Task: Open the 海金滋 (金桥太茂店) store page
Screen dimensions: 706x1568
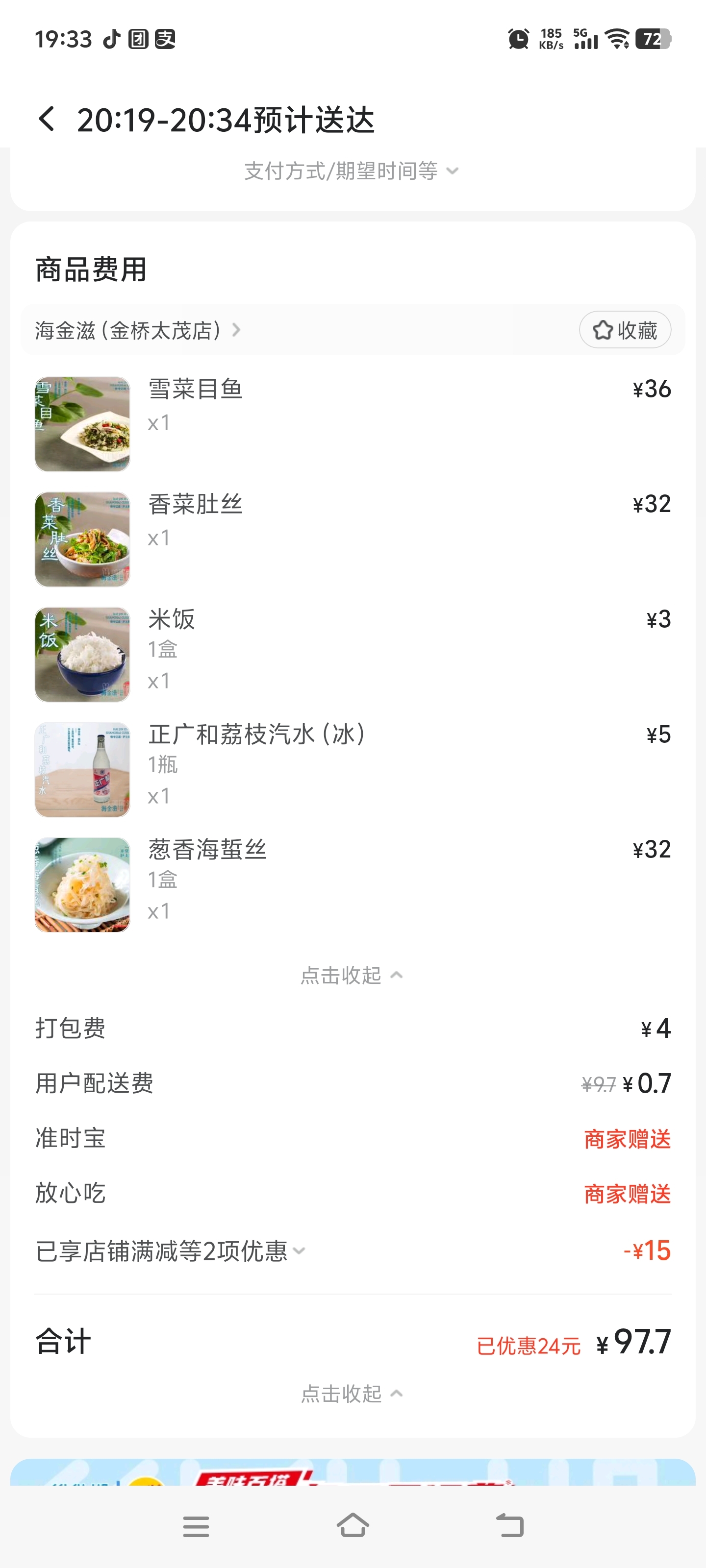Action: (x=138, y=330)
